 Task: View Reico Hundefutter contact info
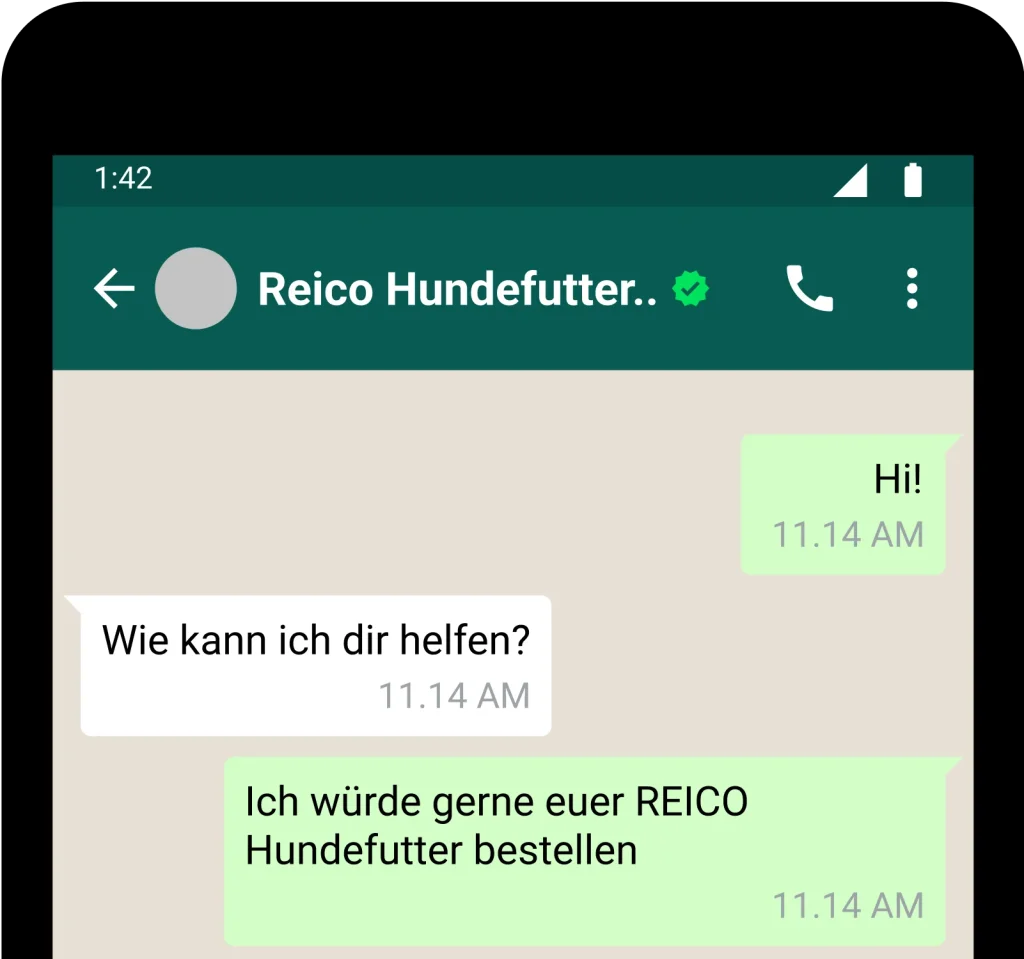click(457, 290)
